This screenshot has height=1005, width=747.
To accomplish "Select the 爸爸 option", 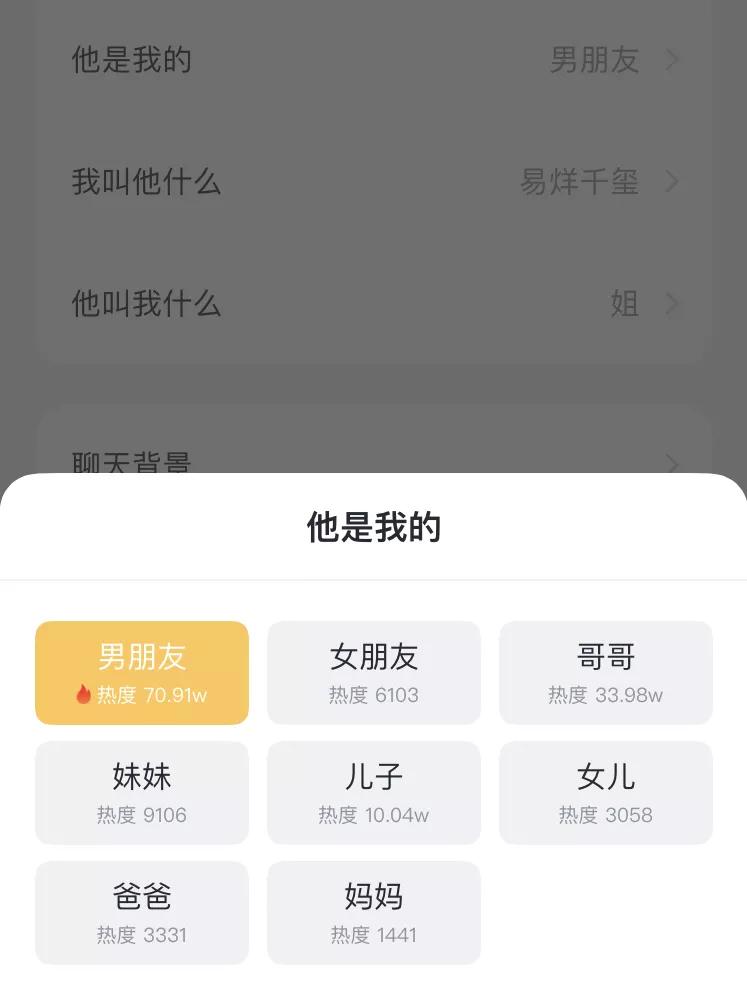I will (x=142, y=912).
